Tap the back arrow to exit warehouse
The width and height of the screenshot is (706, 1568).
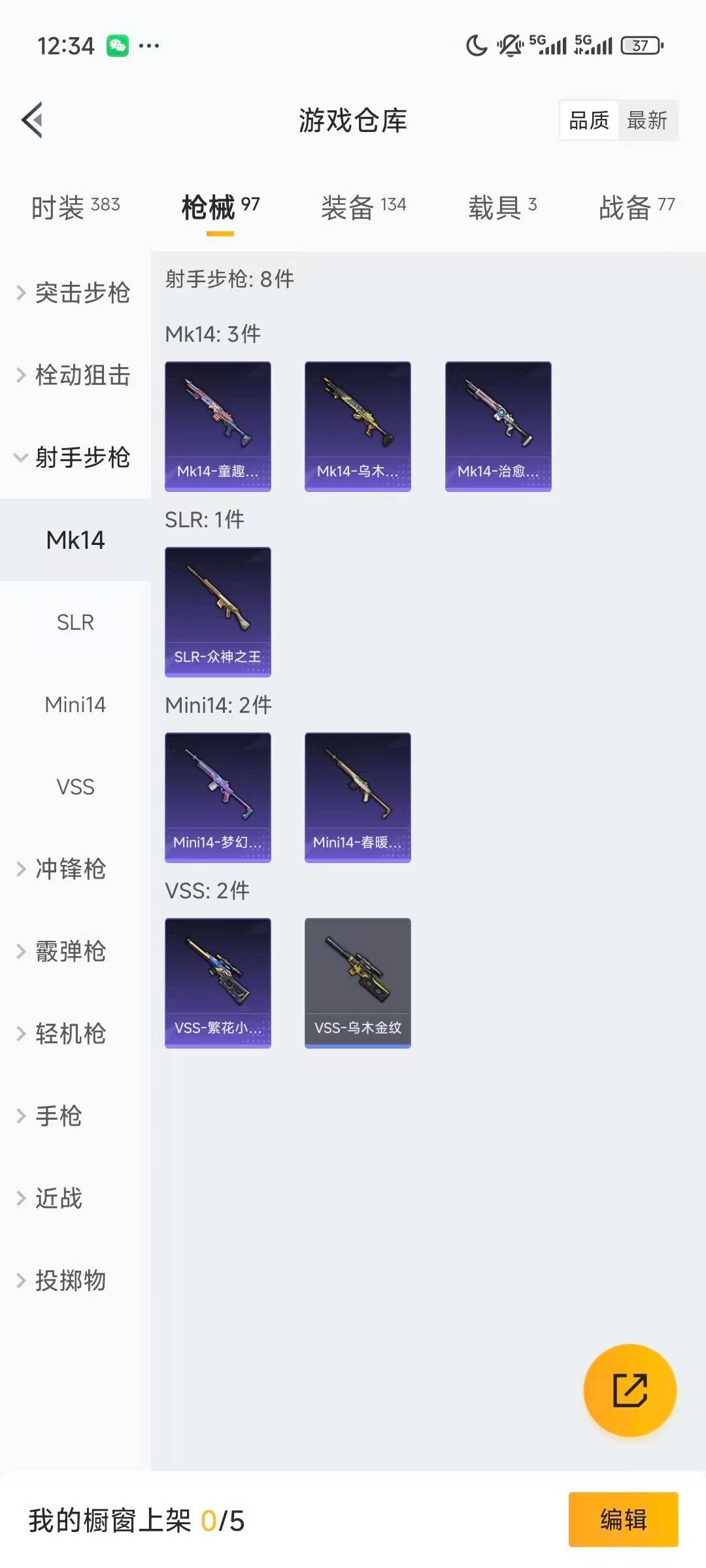[x=31, y=120]
